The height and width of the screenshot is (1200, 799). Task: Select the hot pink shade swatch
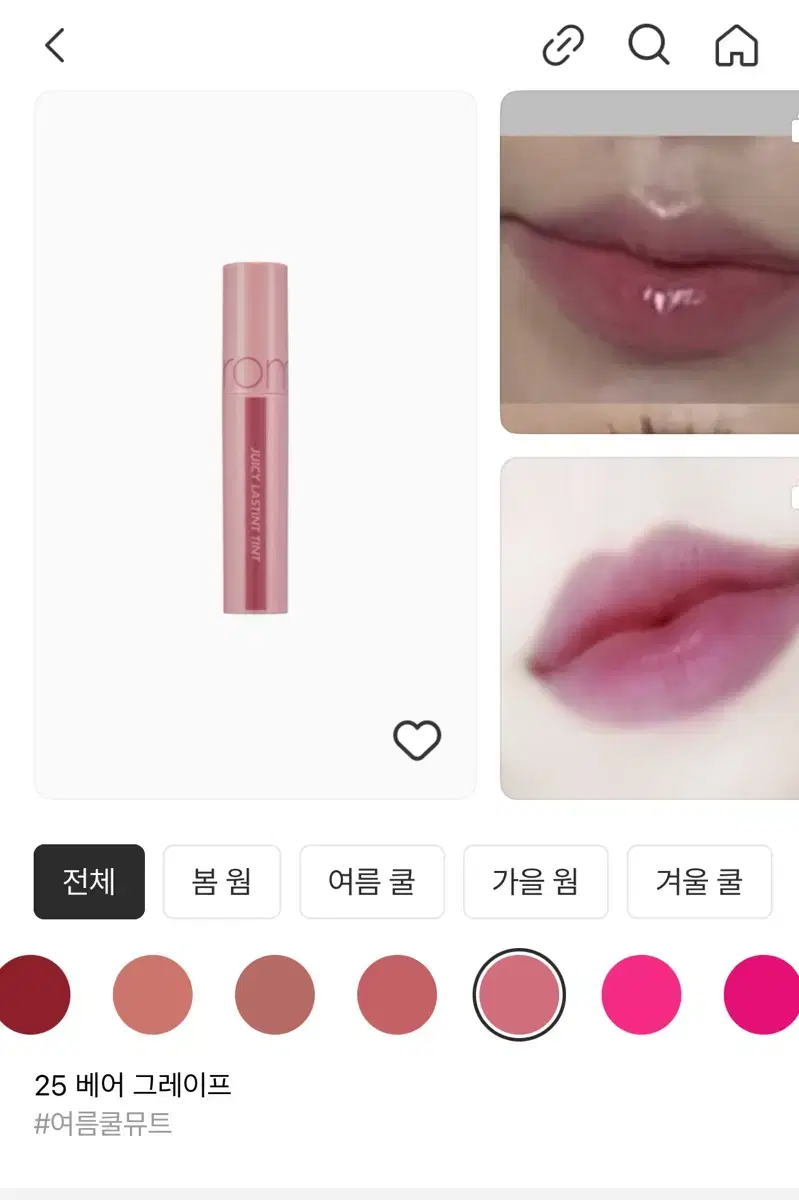click(x=641, y=995)
